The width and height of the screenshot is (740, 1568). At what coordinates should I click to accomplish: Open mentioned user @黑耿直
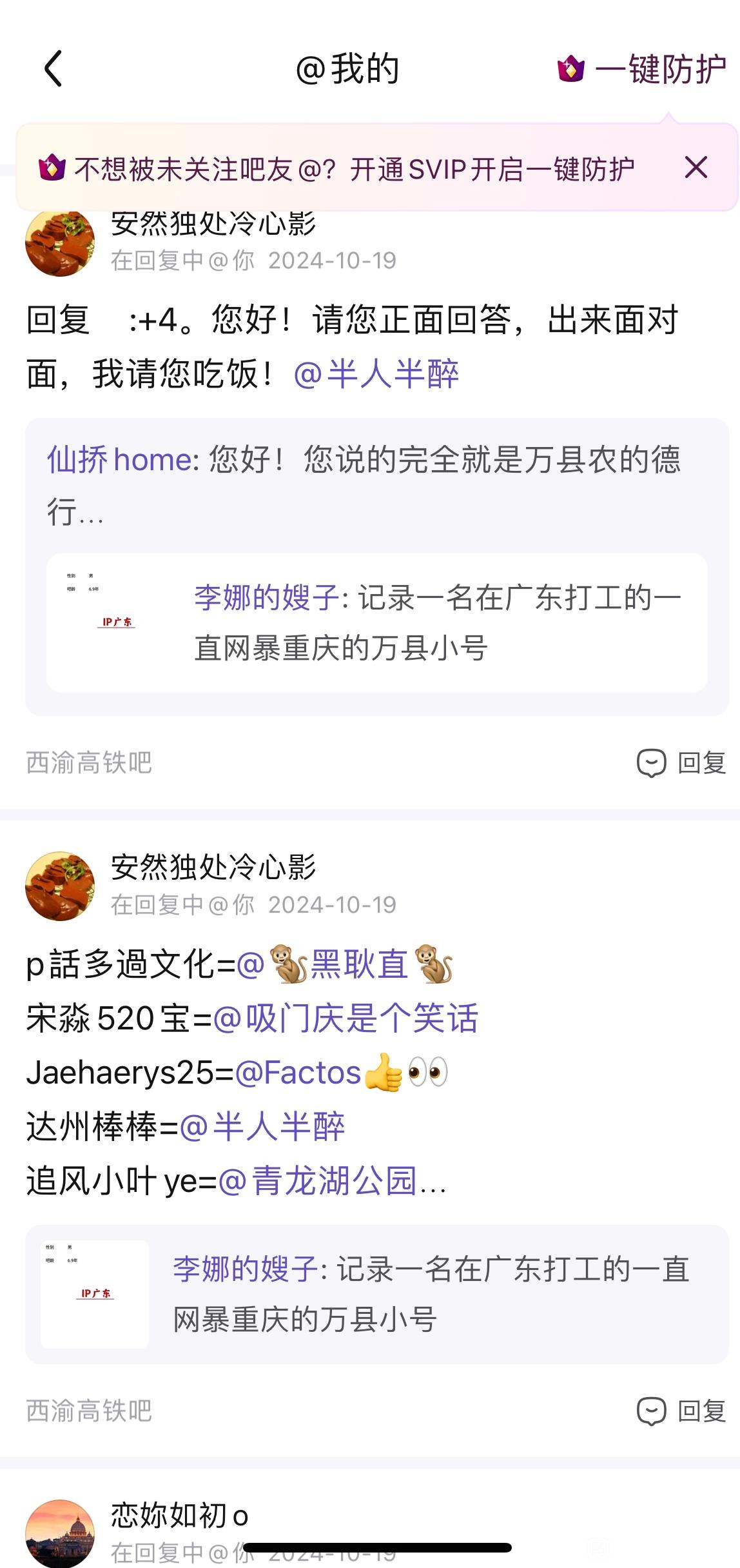[x=346, y=965]
